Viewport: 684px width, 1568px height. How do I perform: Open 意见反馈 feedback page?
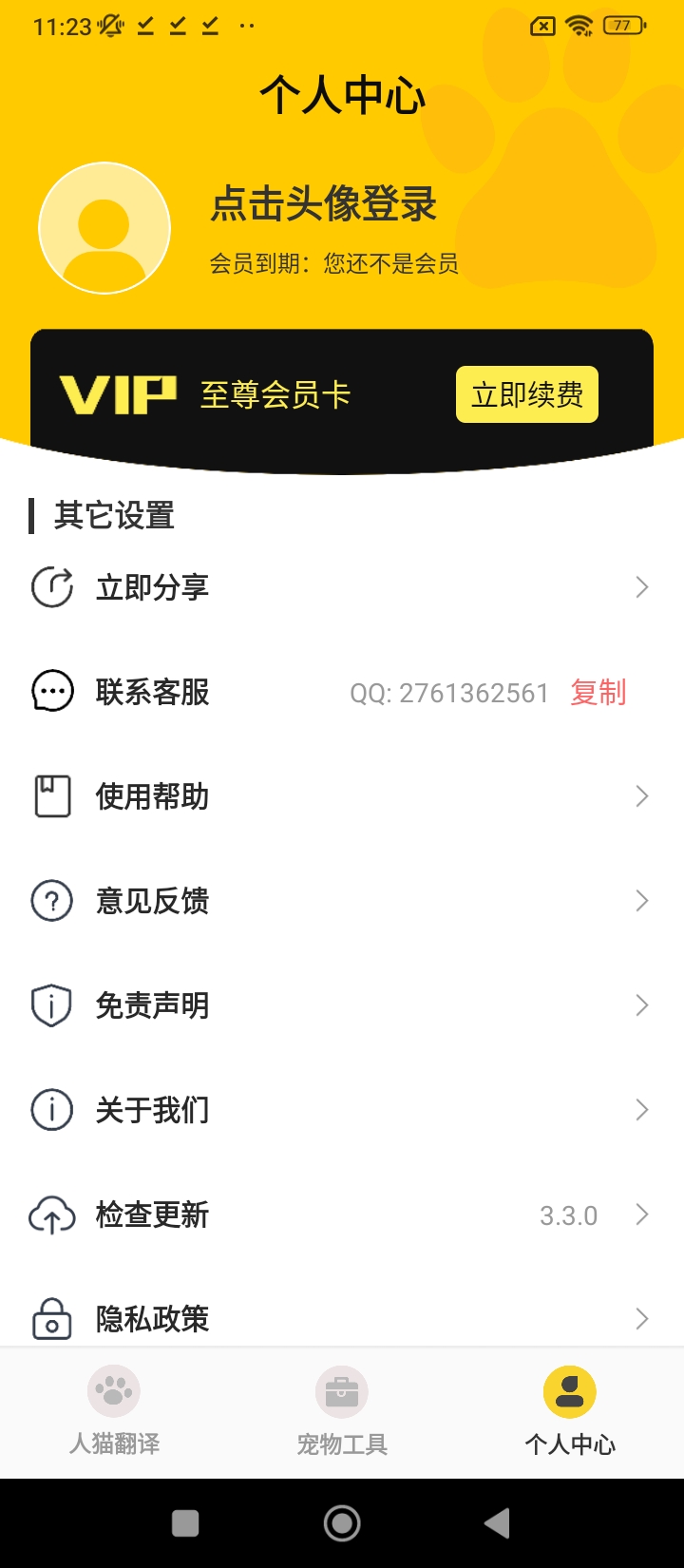coord(342,901)
